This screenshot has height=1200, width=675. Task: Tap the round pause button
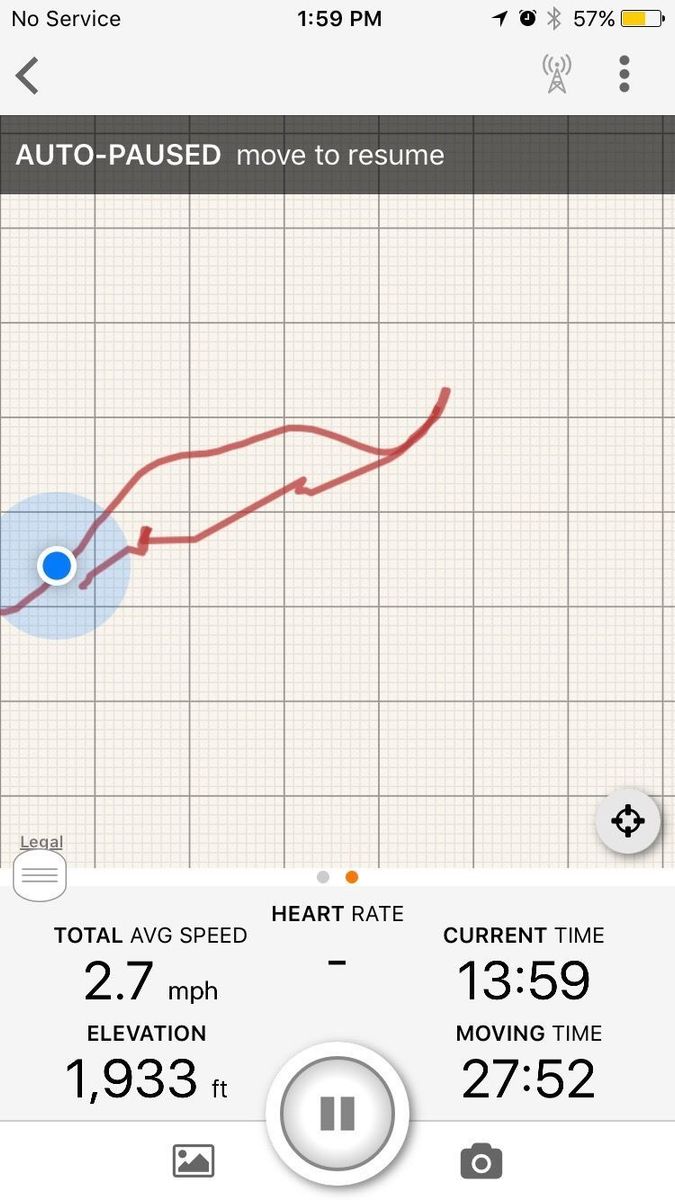tap(337, 1112)
